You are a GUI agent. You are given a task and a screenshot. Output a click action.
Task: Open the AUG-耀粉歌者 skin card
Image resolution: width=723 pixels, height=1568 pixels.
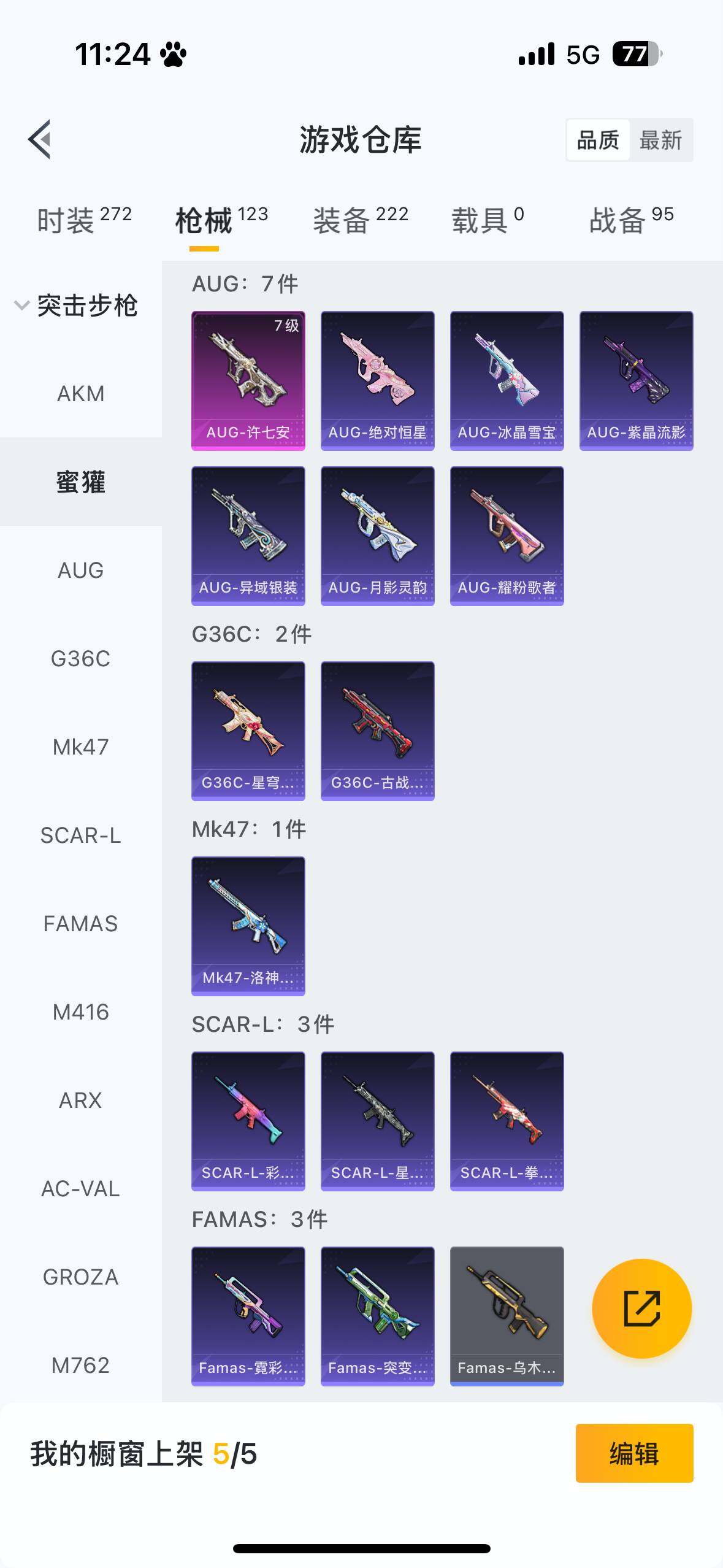(x=507, y=536)
